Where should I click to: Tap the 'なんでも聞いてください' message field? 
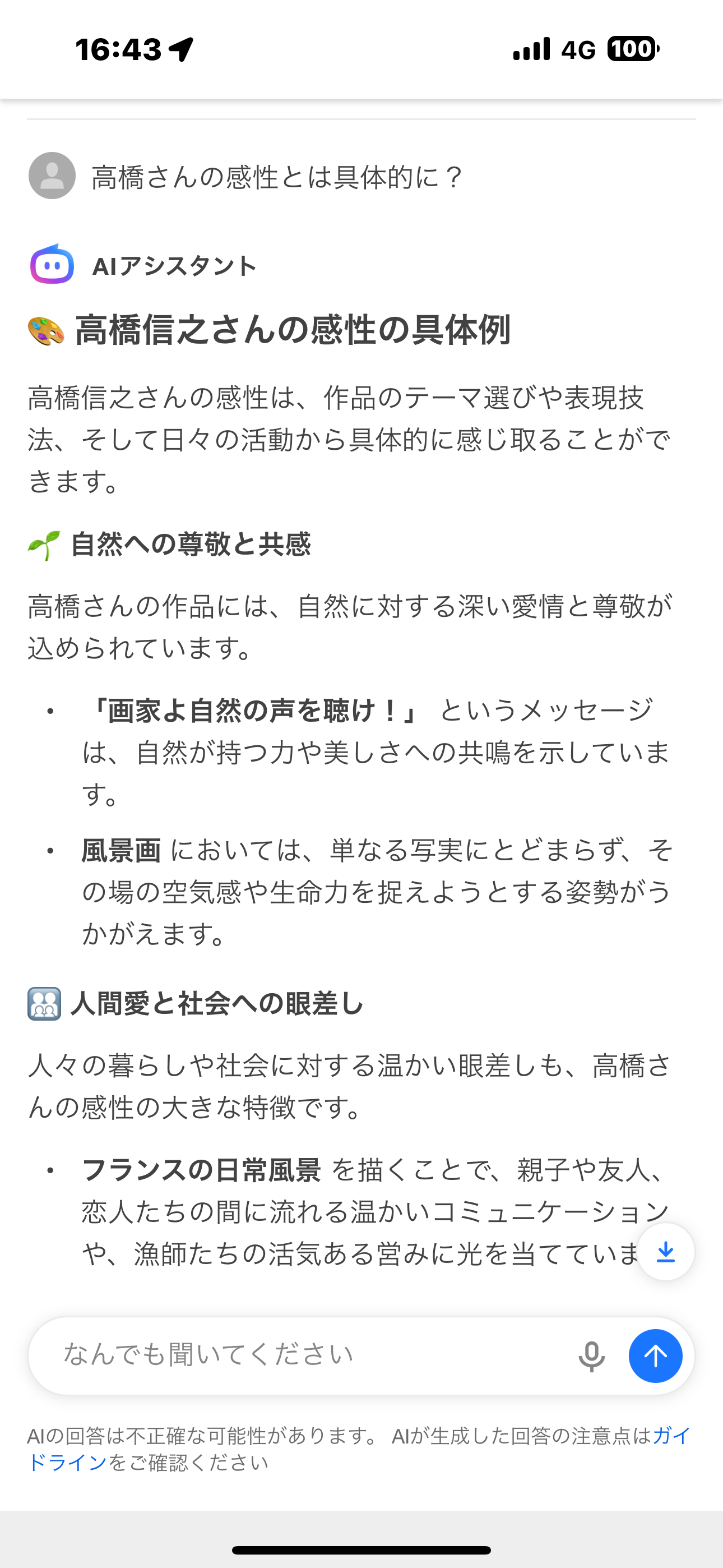[304, 1355]
